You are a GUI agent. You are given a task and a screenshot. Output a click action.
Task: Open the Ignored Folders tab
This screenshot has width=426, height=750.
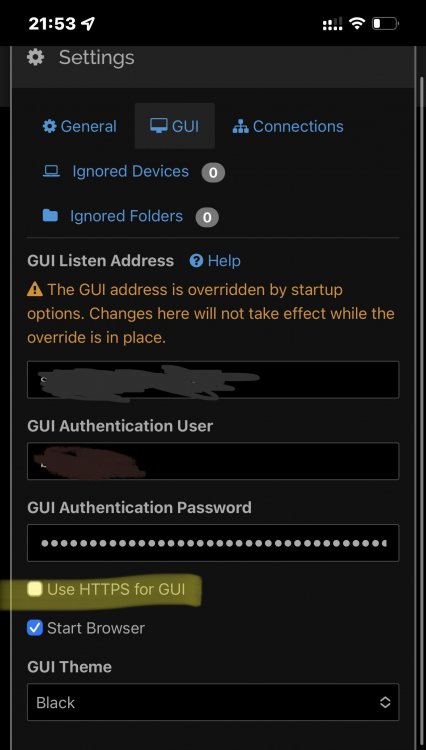click(131, 217)
